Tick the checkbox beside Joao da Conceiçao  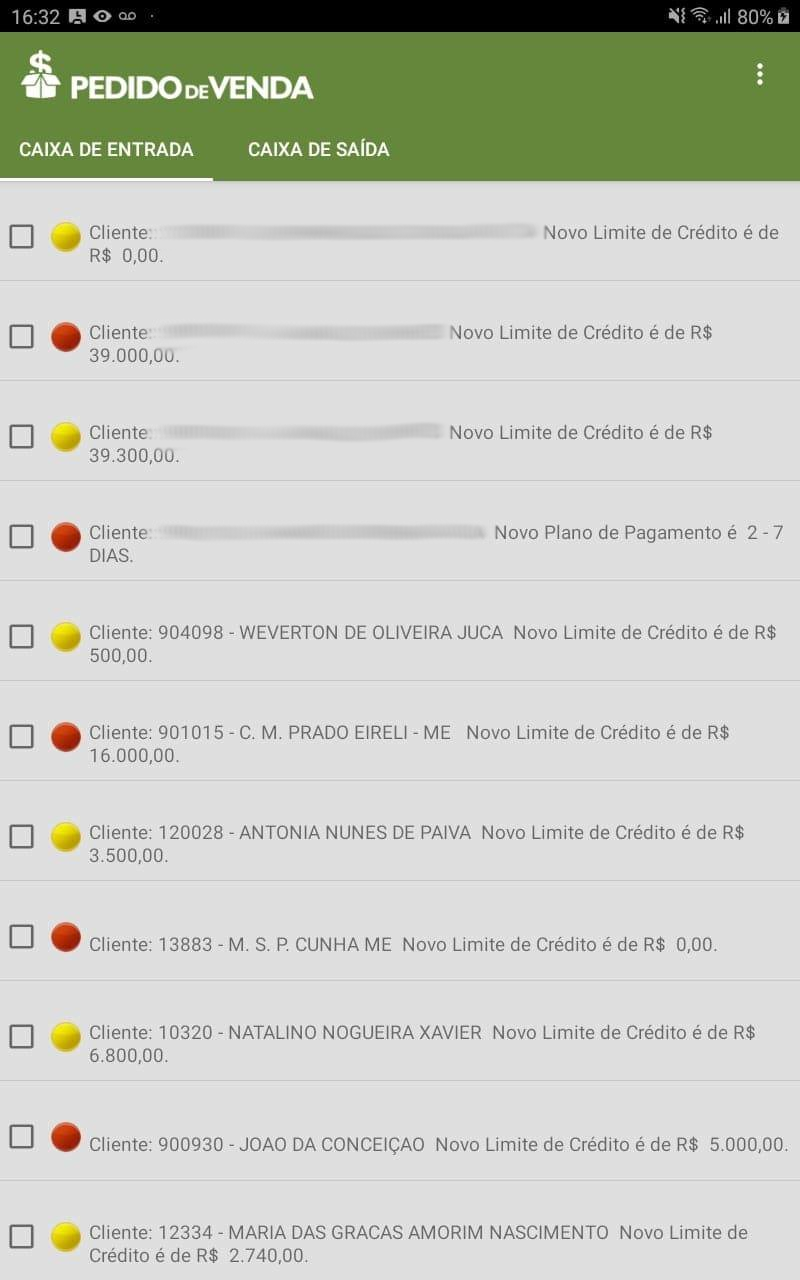point(21,1136)
